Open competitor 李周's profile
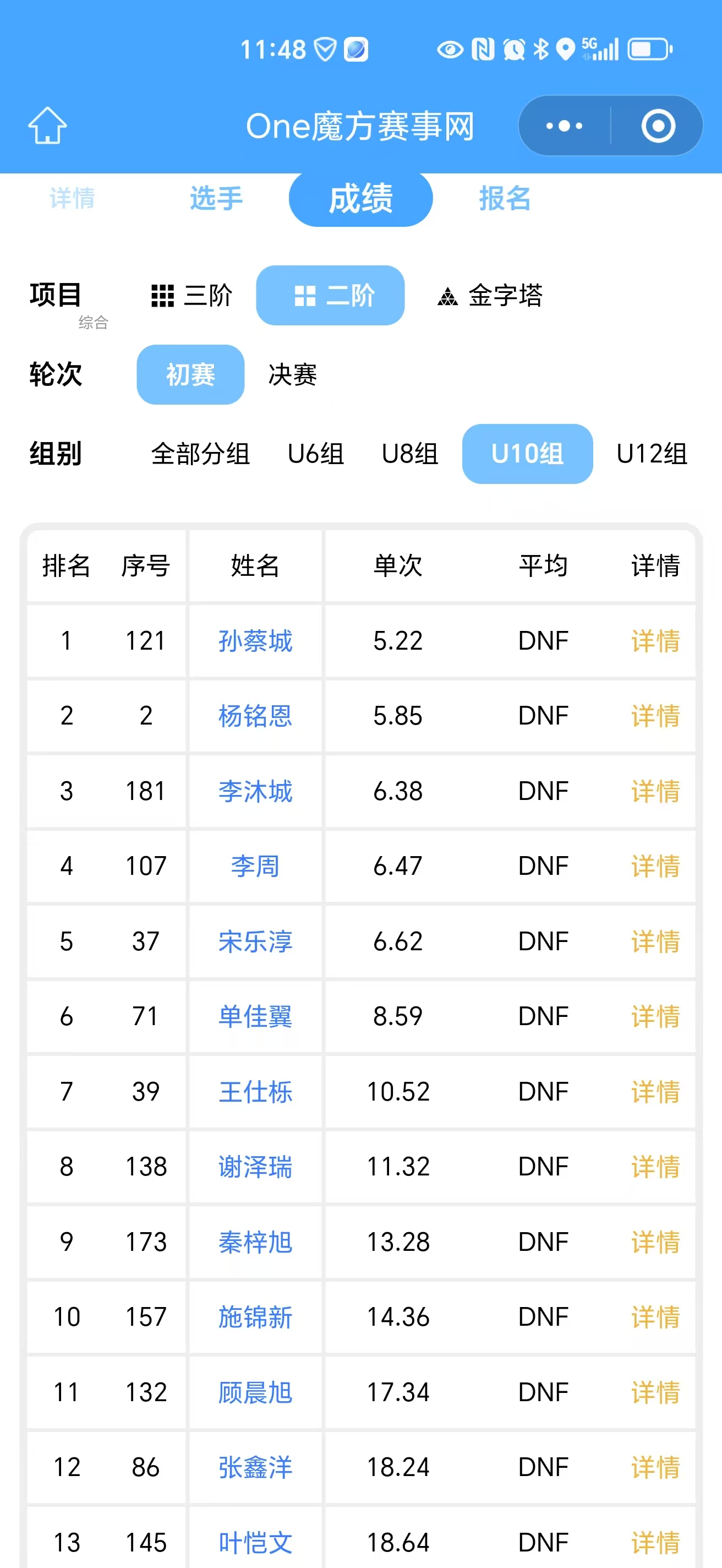Viewport: 722px width, 1568px height. click(255, 866)
